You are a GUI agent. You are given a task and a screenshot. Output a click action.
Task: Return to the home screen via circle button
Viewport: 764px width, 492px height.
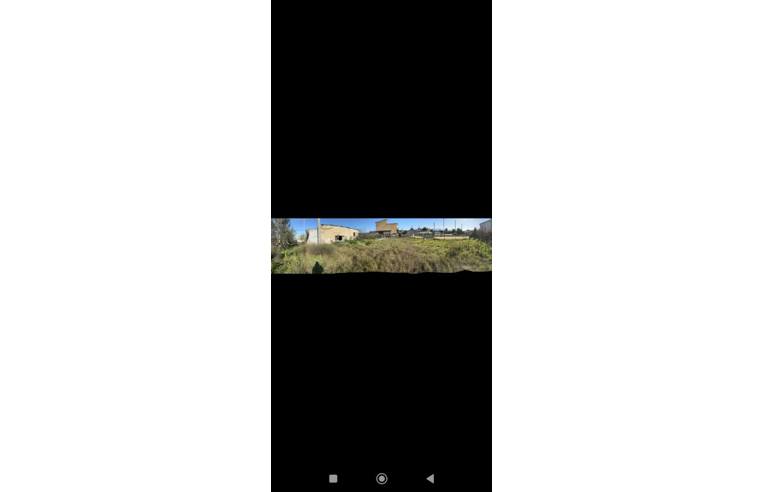pyautogui.click(x=381, y=479)
